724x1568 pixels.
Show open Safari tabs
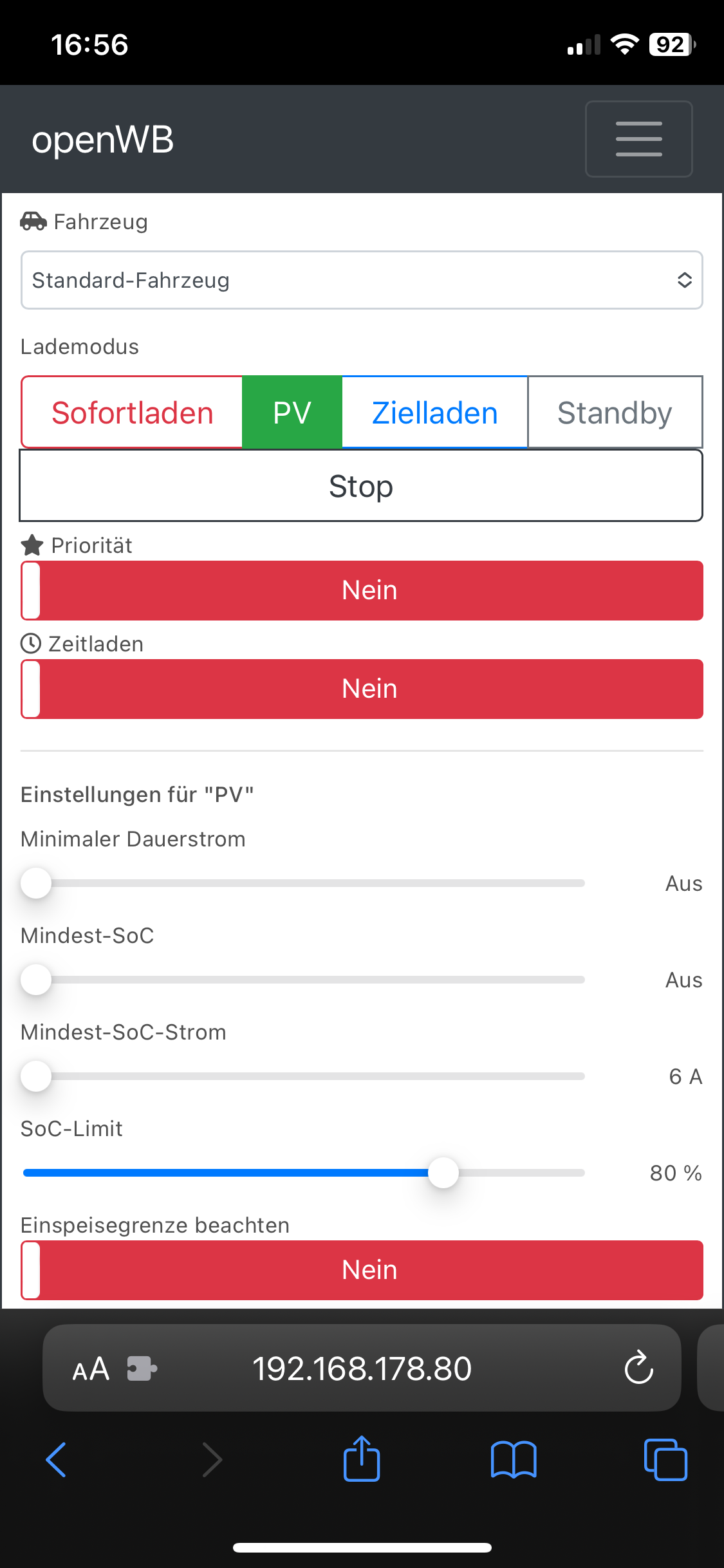click(665, 1459)
